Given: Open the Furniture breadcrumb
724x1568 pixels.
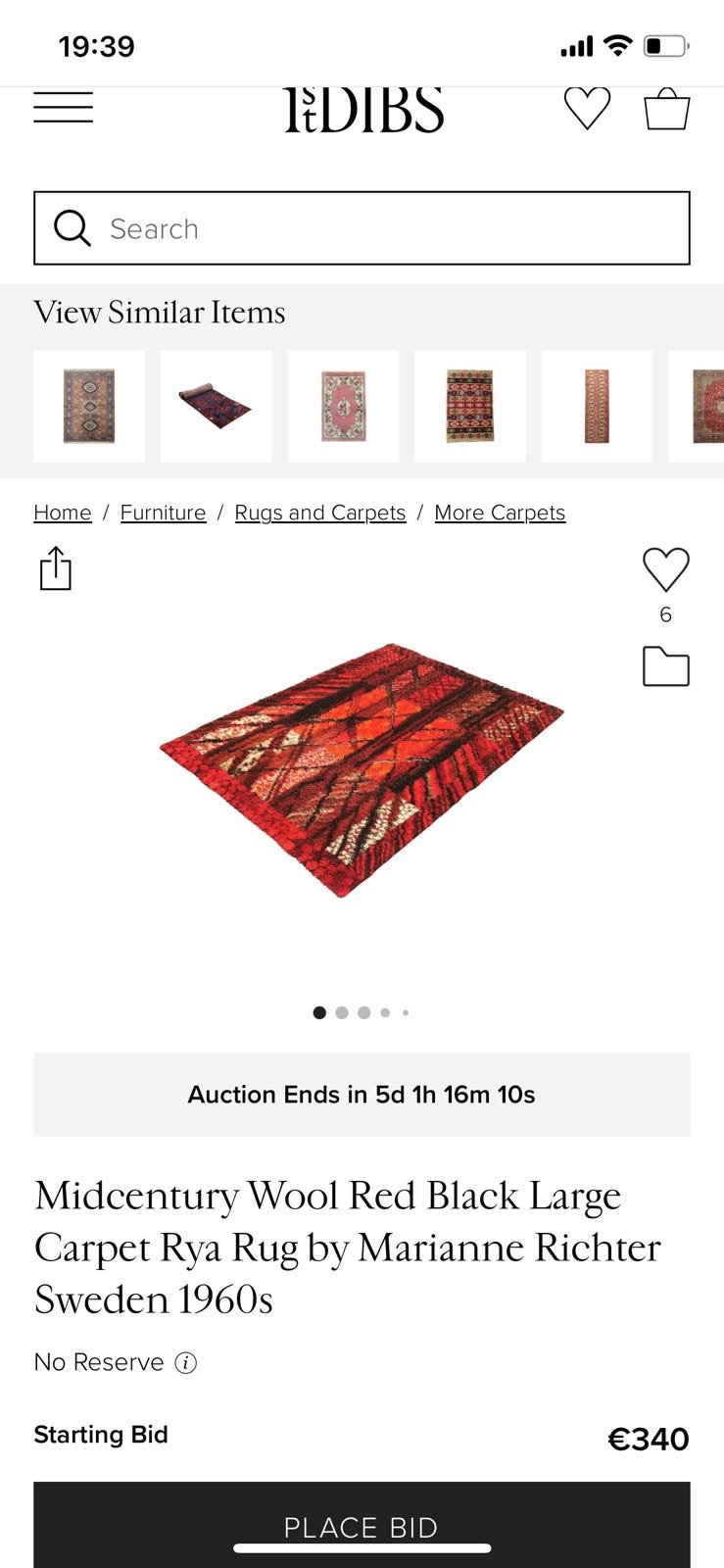Looking at the screenshot, I should [163, 513].
